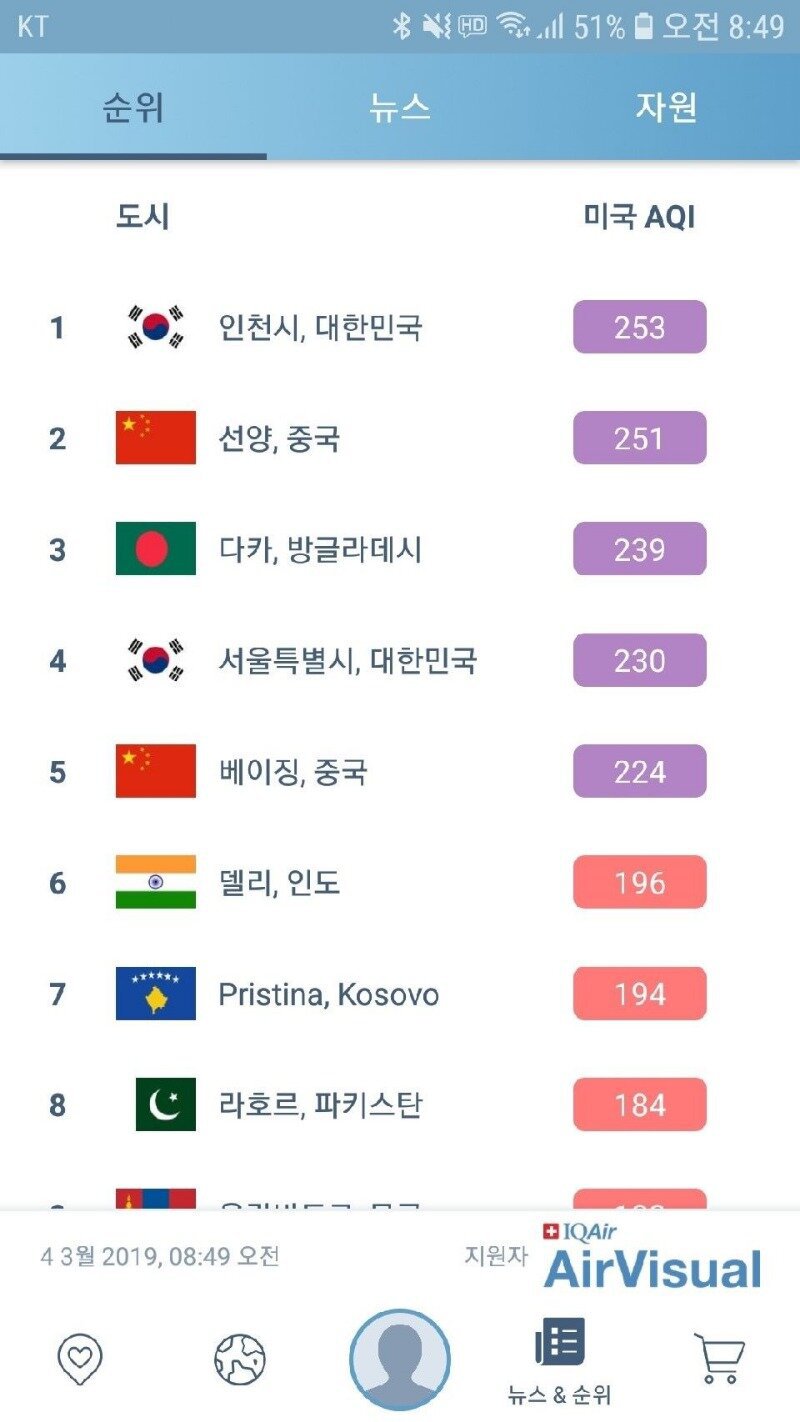
Task: Switch to the 자원 tab
Action: pyautogui.click(x=666, y=107)
